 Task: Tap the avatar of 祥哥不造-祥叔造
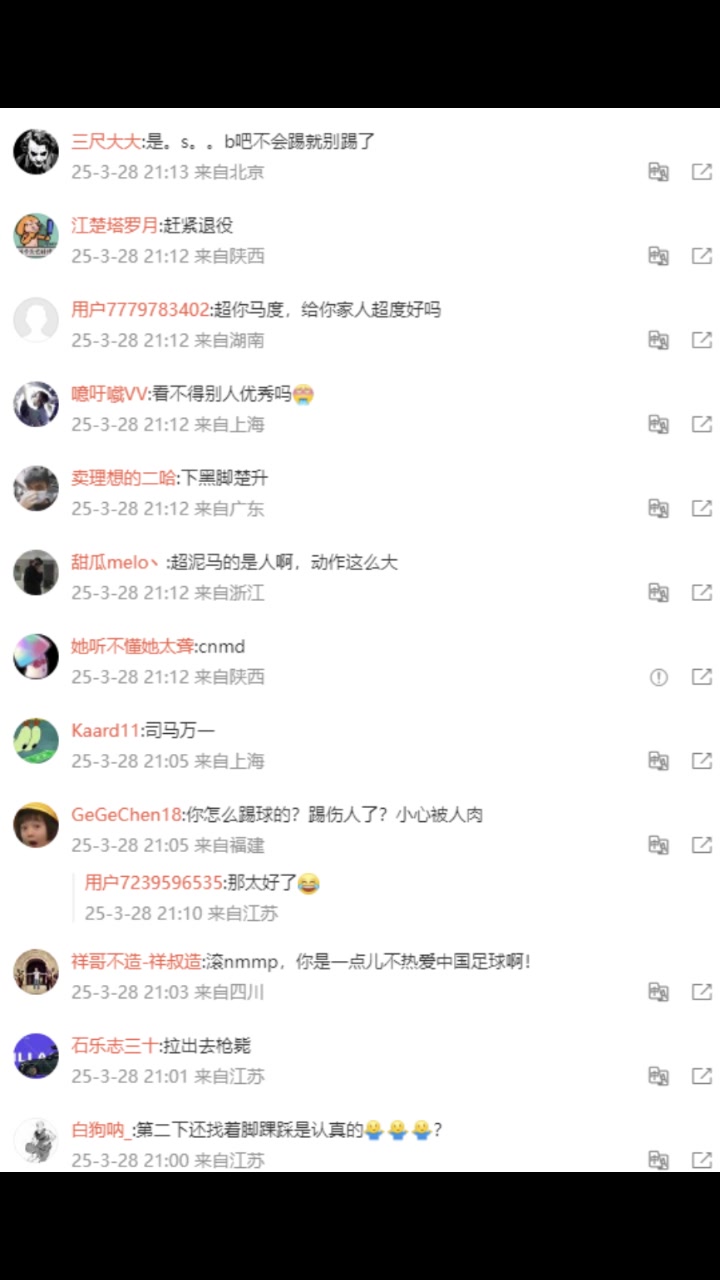pos(36,972)
